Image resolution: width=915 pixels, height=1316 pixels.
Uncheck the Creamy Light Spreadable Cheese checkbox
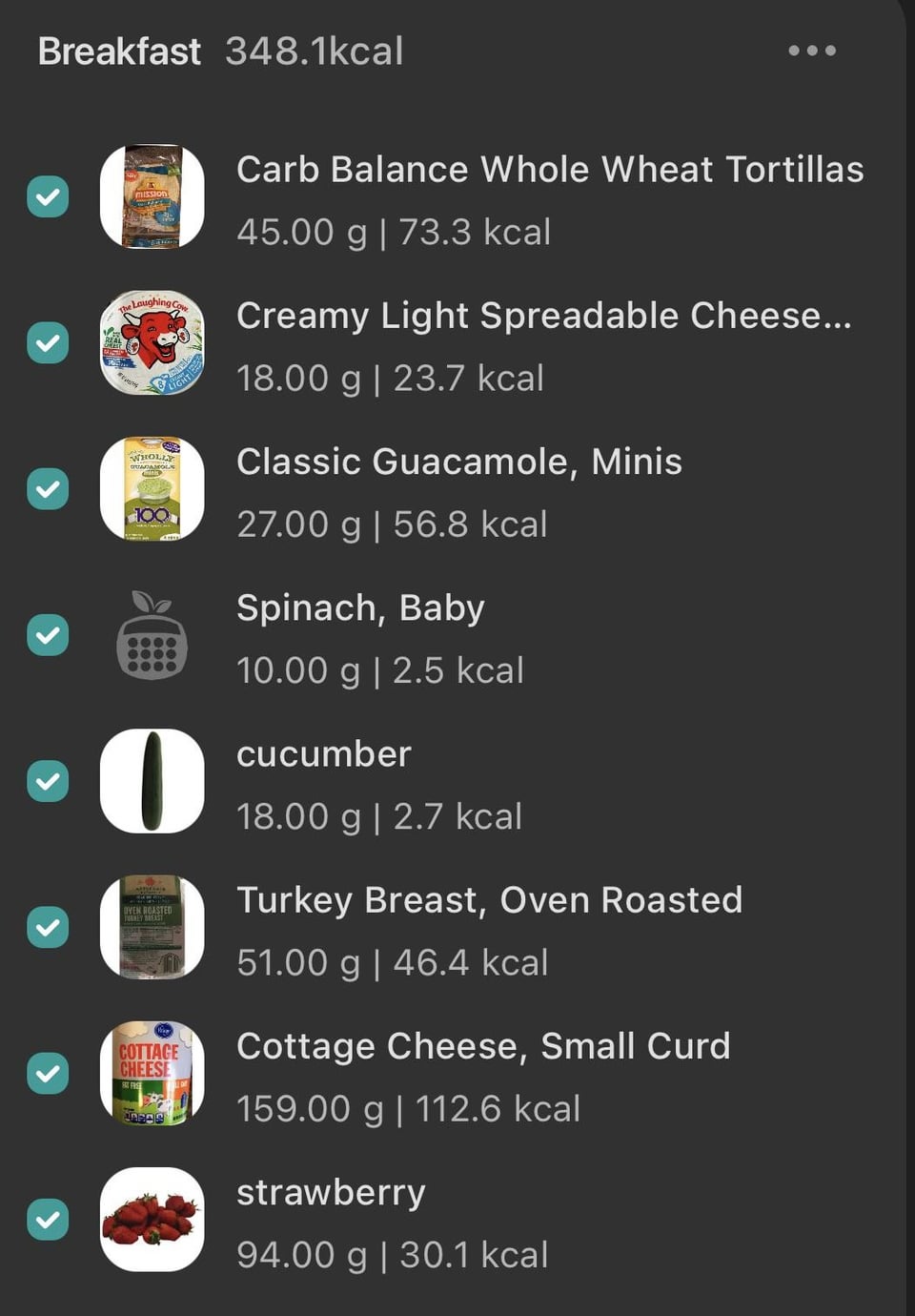pos(48,343)
